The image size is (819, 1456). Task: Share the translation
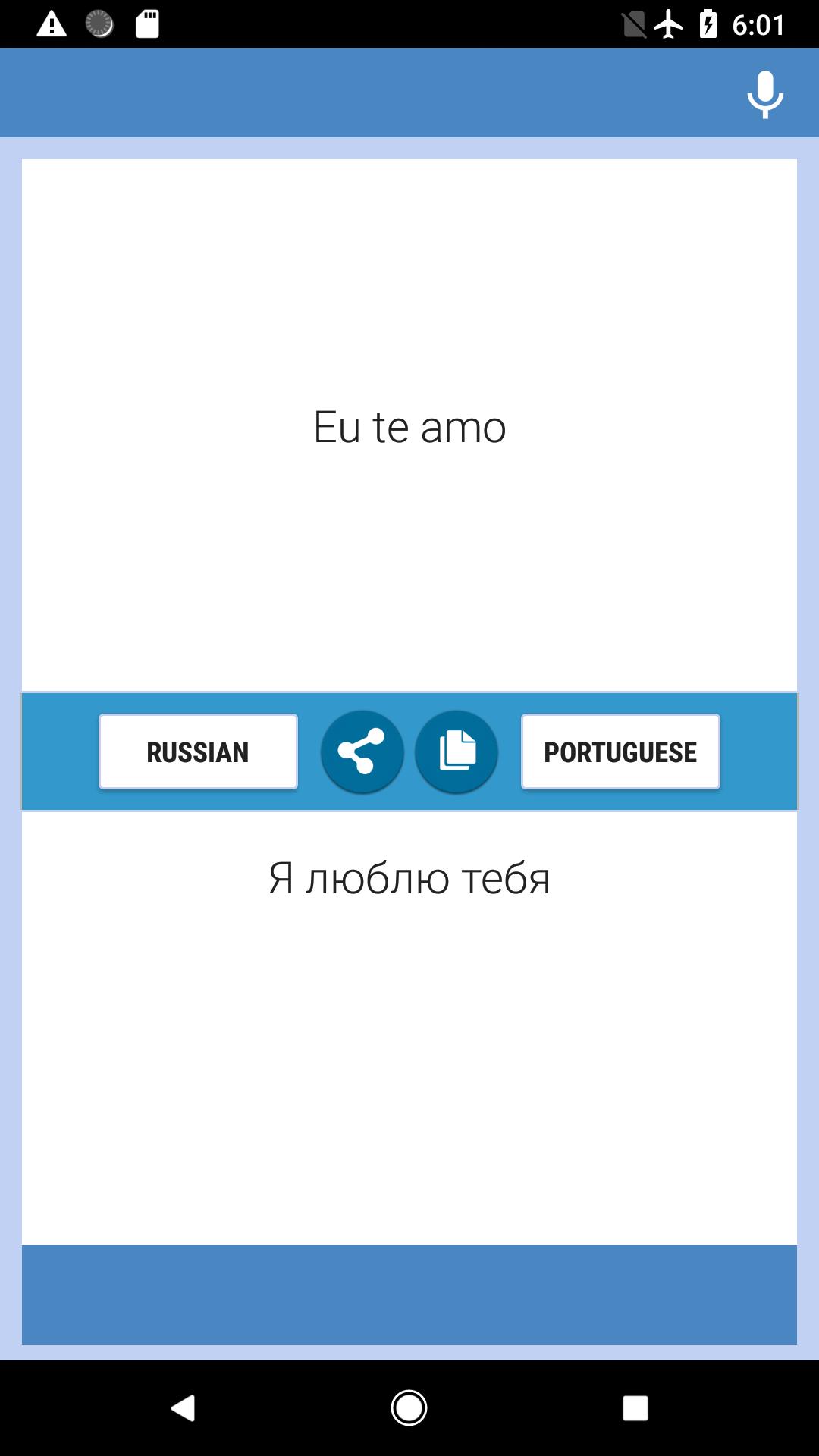coord(362,752)
